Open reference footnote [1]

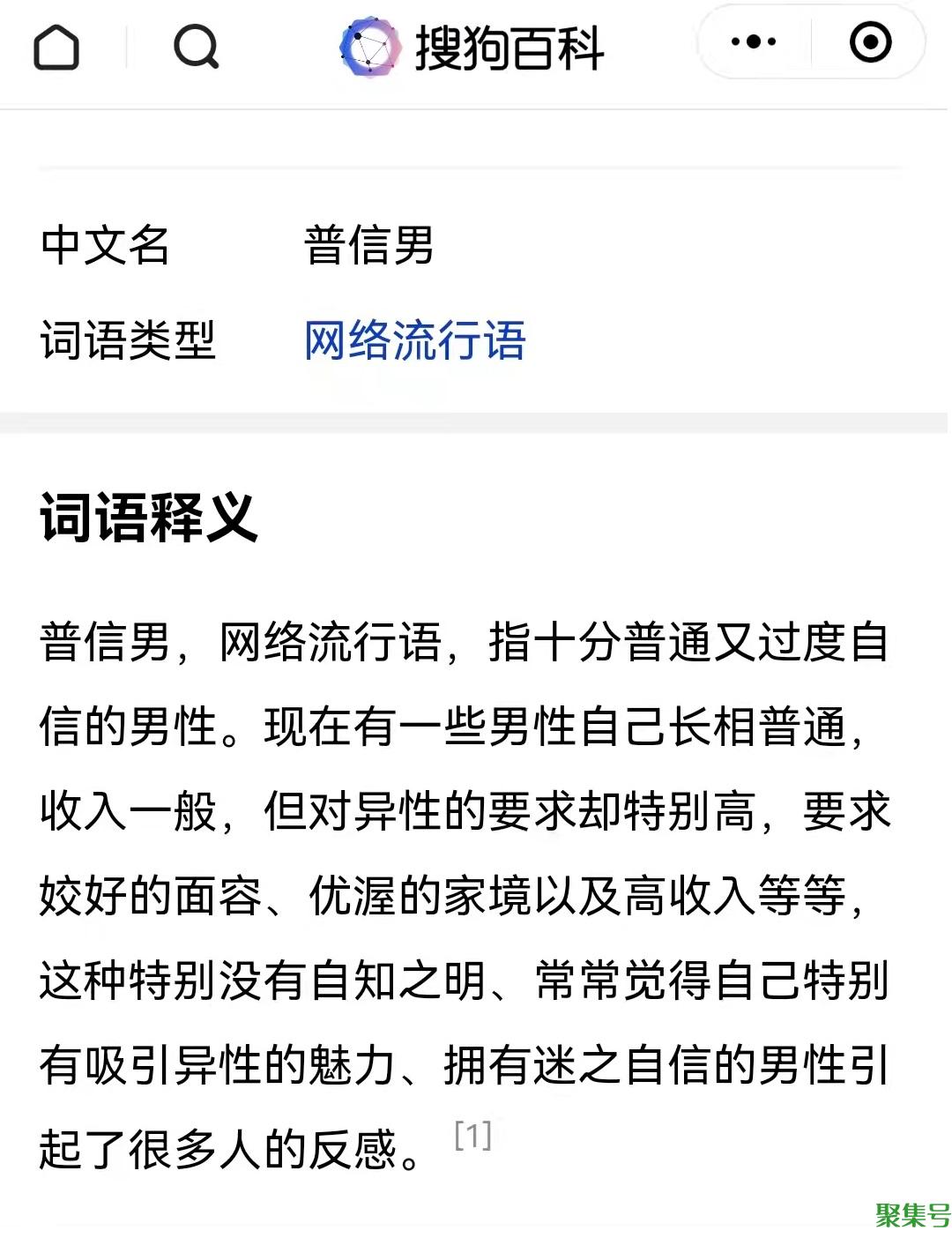472,1136
